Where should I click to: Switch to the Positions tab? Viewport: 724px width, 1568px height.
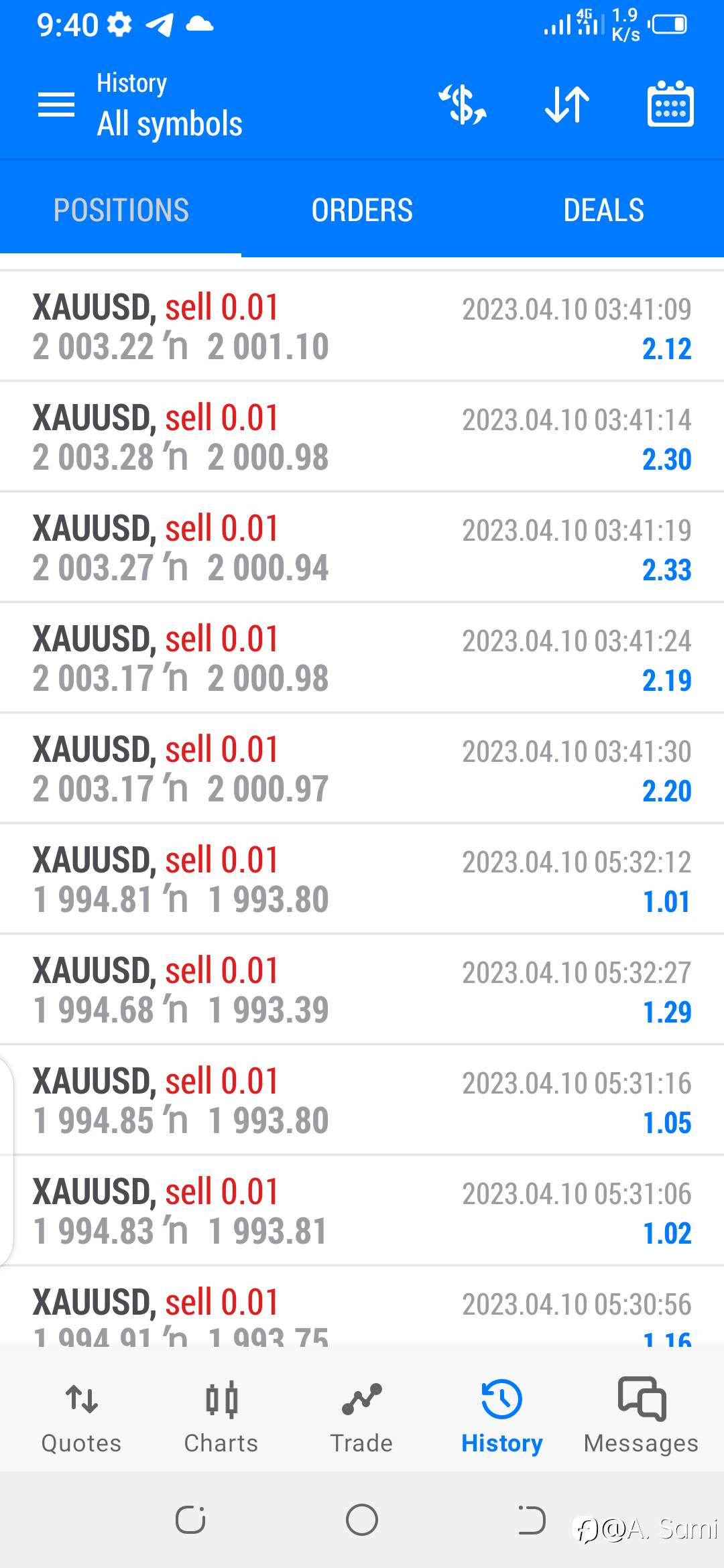point(121,210)
